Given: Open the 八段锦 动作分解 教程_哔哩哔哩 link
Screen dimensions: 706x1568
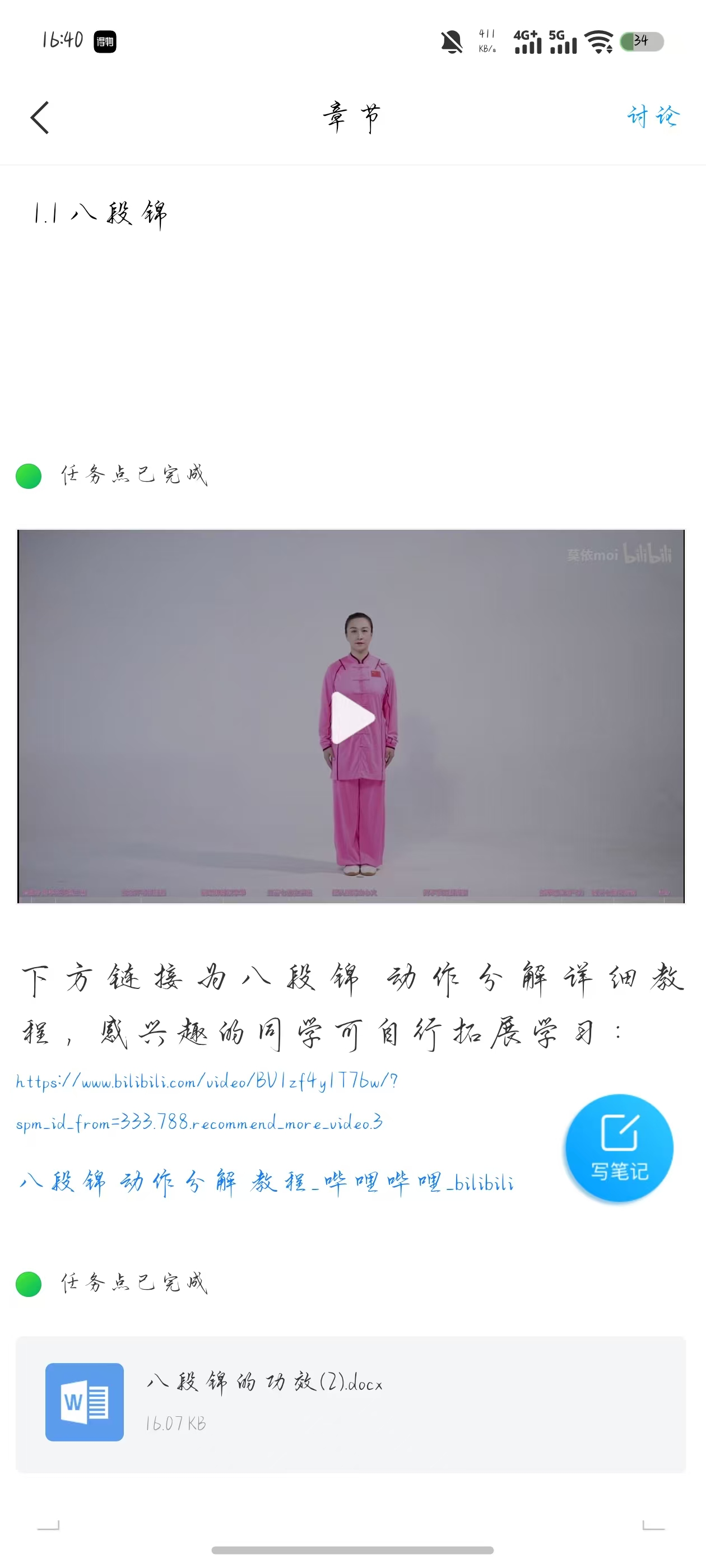Looking at the screenshot, I should pyautogui.click(x=266, y=1183).
